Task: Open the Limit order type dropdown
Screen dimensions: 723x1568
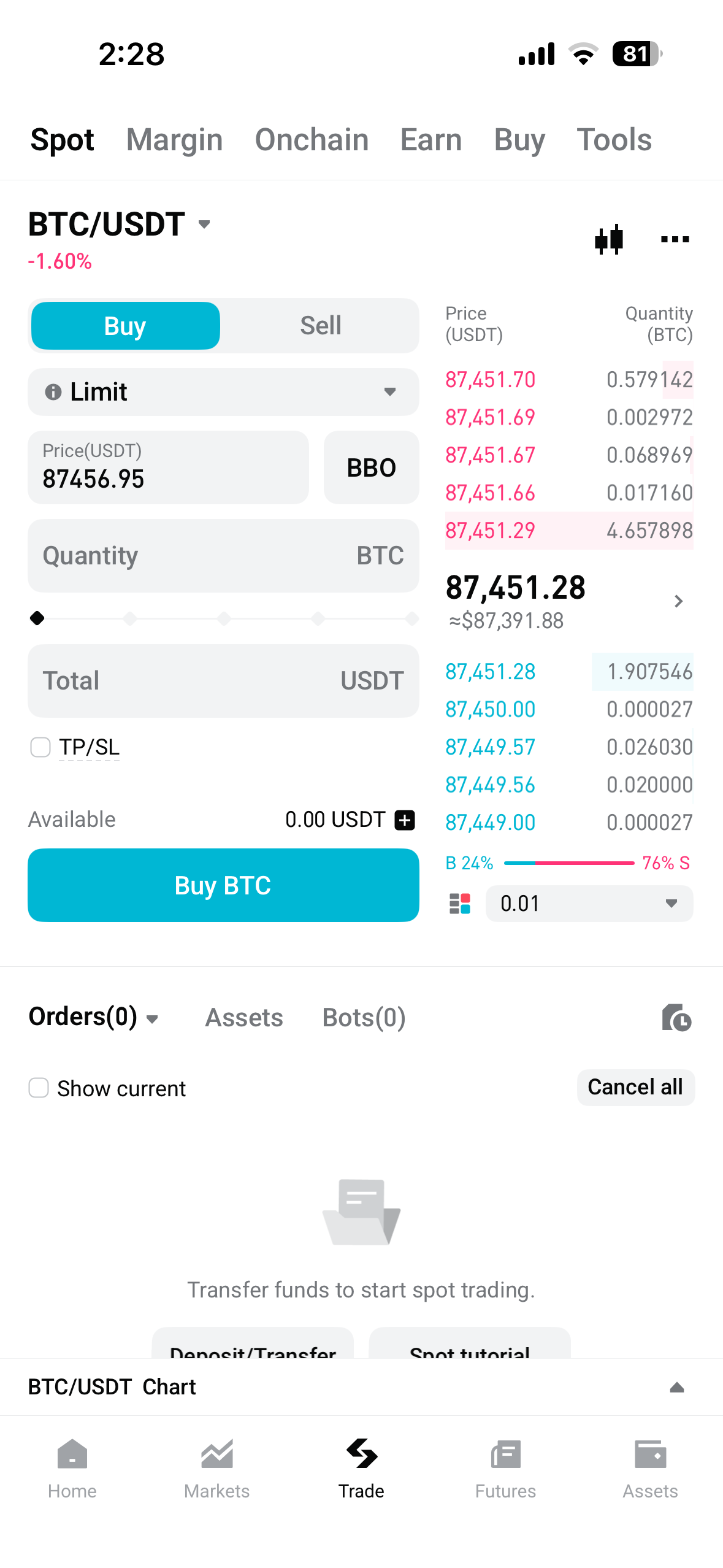Action: [x=223, y=391]
